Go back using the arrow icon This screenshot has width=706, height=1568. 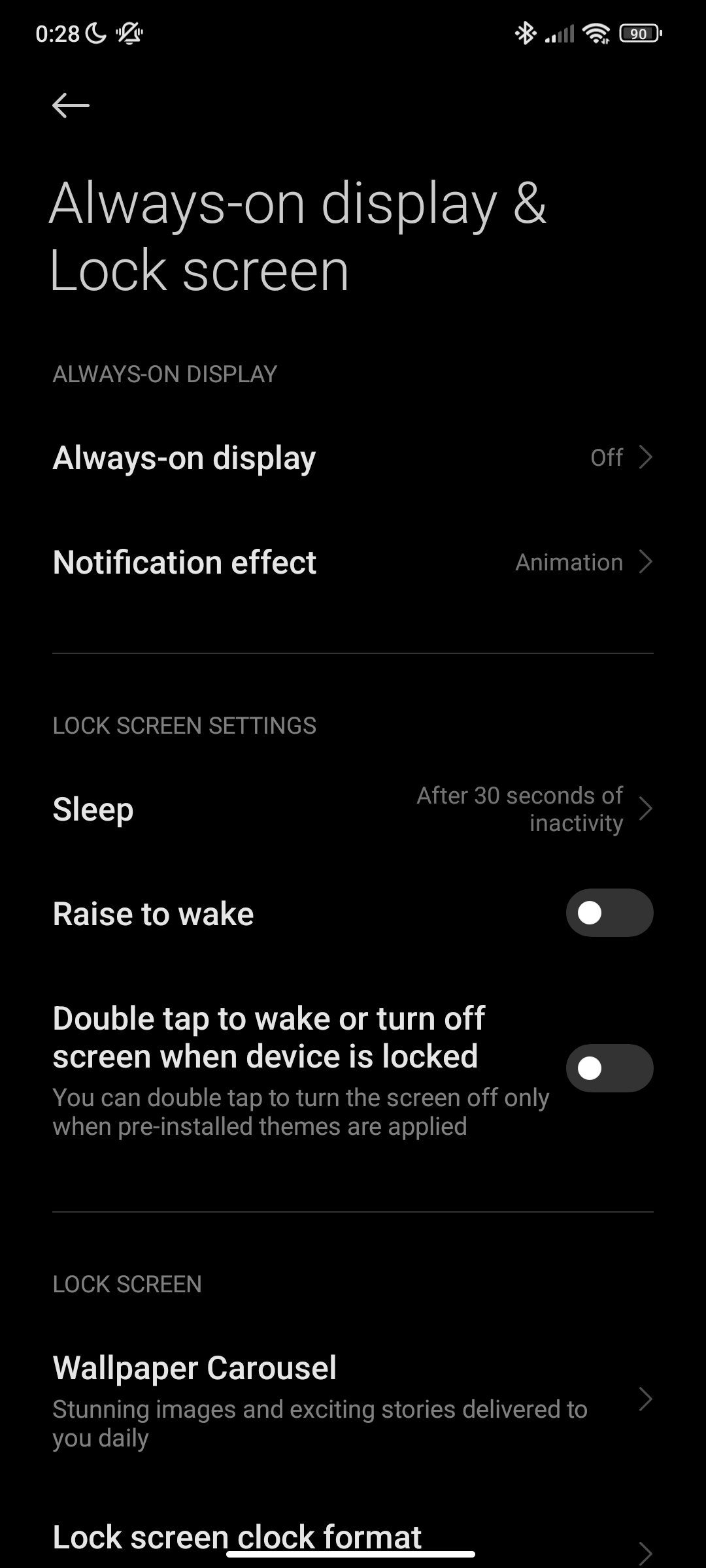(x=71, y=105)
